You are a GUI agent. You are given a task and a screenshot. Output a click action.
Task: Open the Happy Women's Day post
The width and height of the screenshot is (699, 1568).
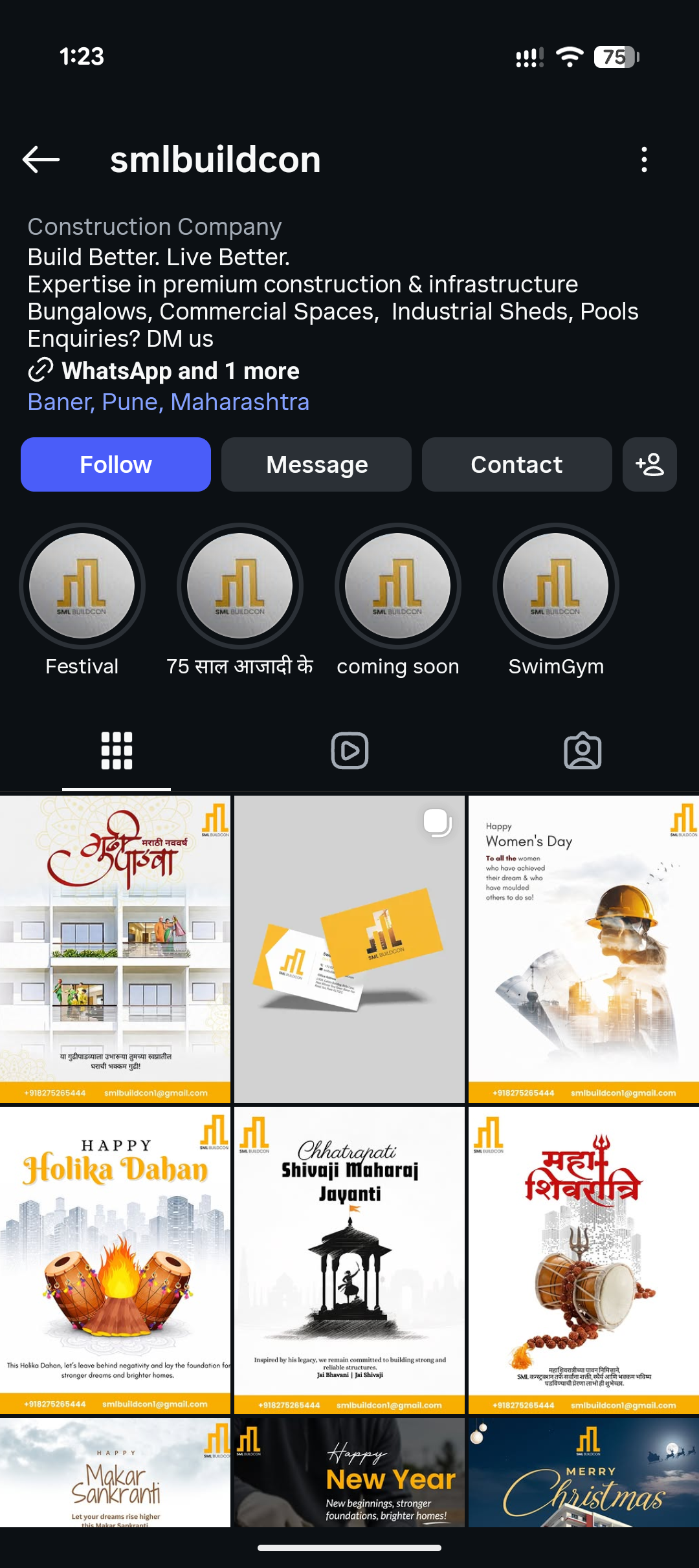click(x=583, y=949)
